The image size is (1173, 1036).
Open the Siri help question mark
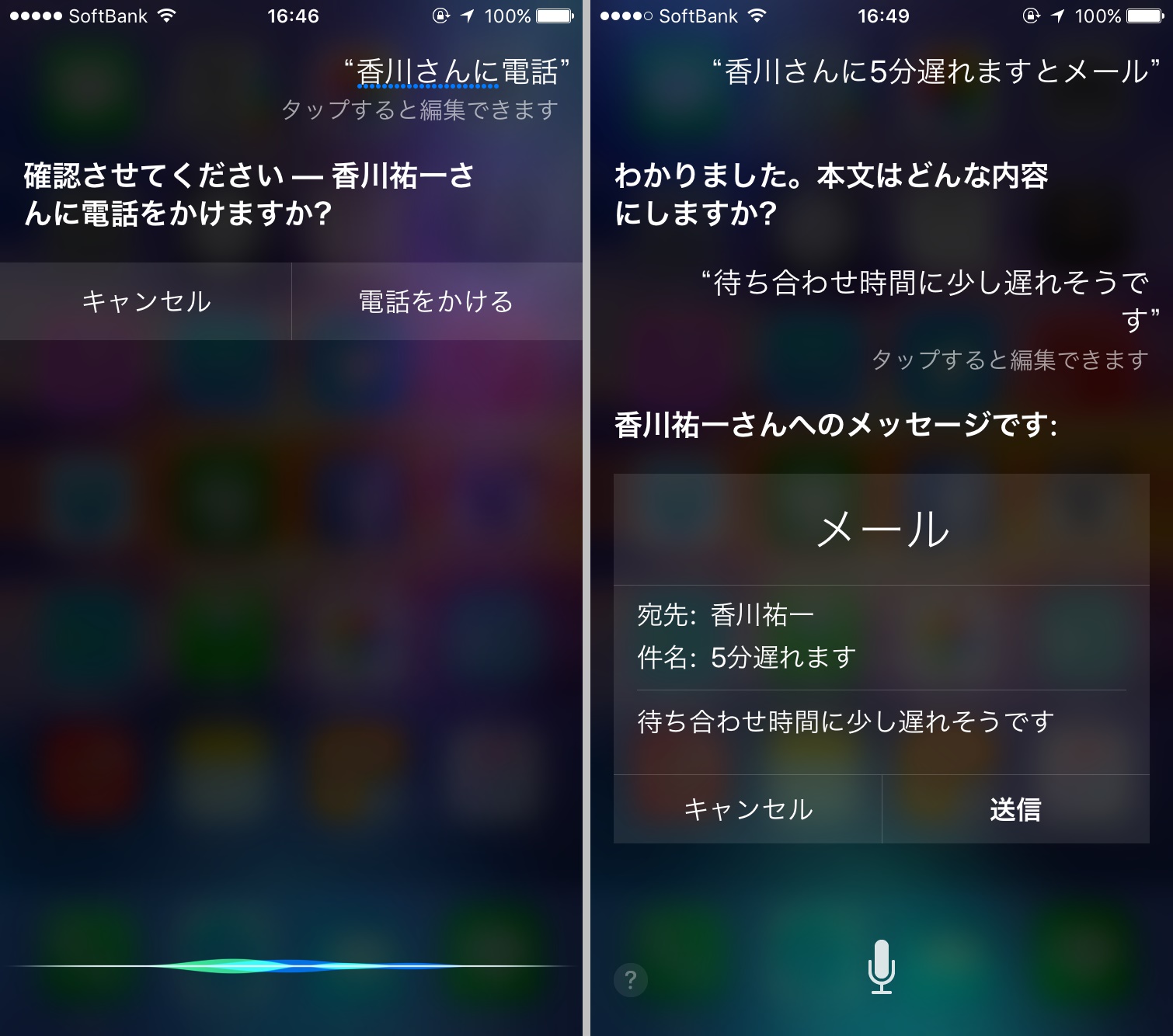[x=631, y=980]
